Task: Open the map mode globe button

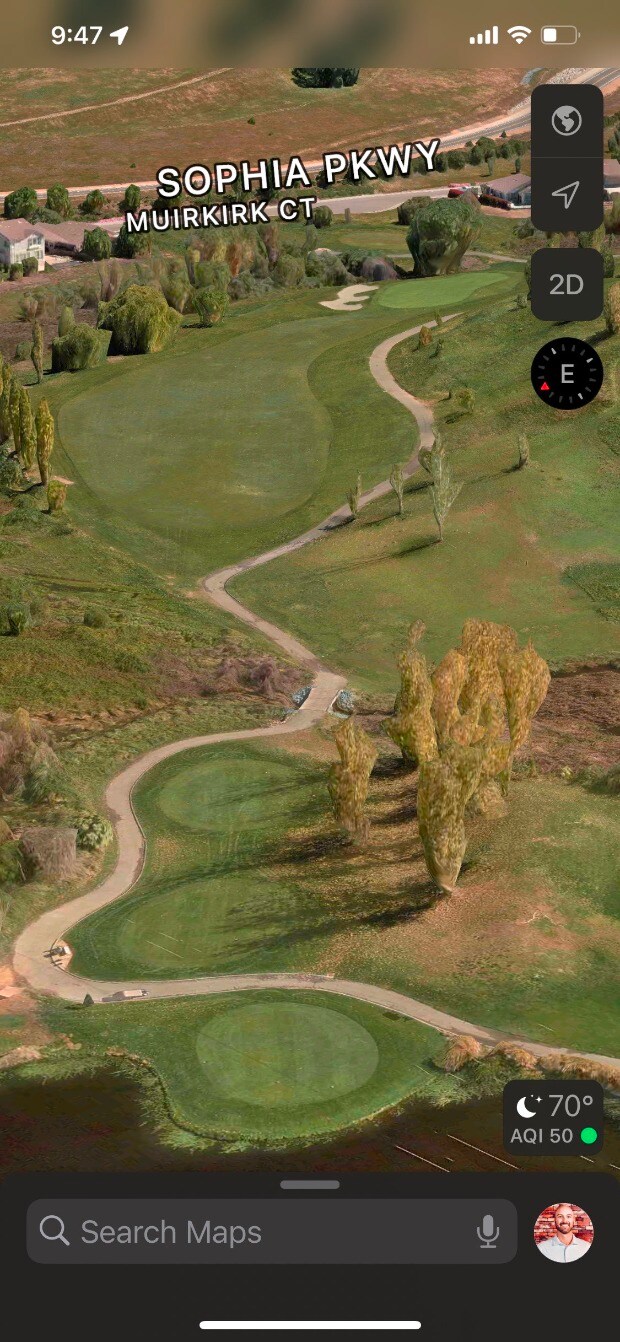Action: (x=566, y=122)
